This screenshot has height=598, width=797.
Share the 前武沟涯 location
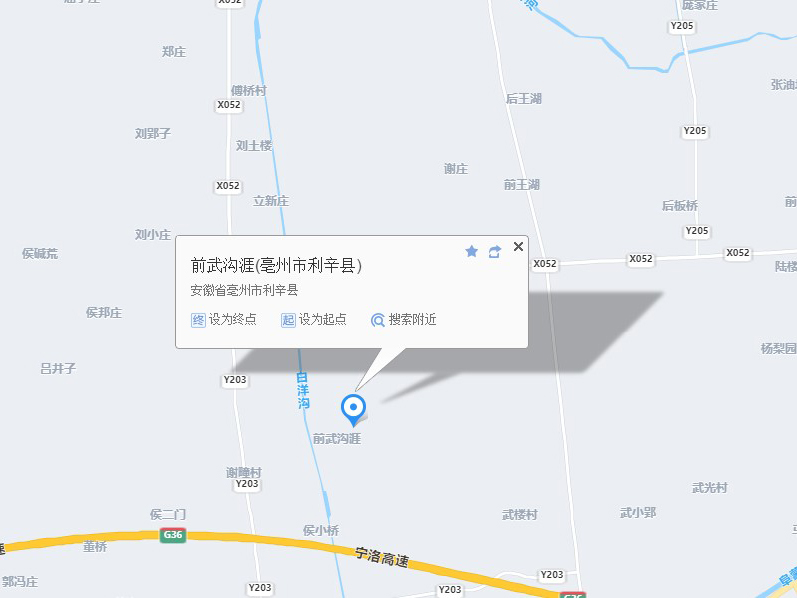[494, 252]
